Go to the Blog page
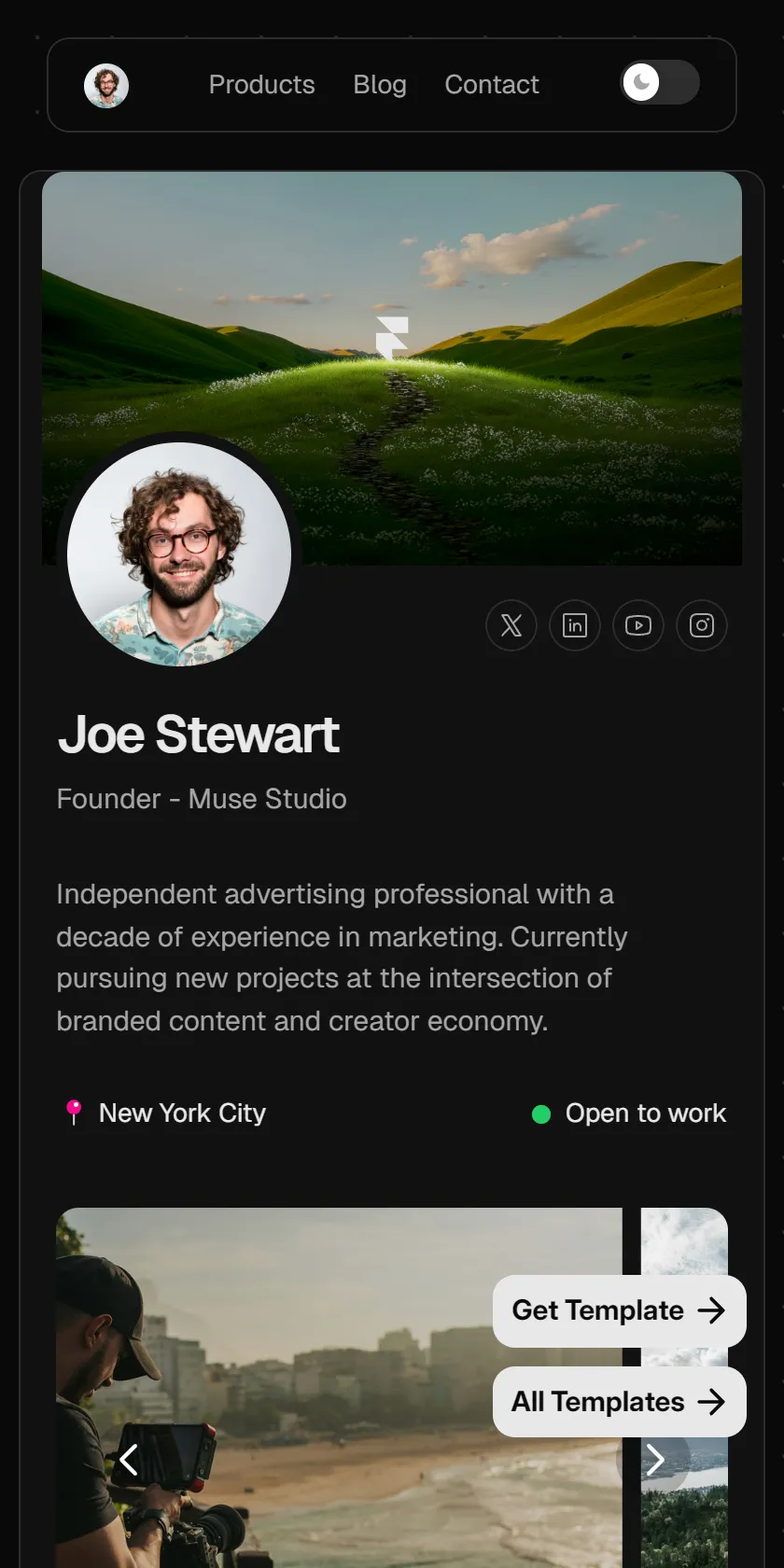 click(380, 85)
